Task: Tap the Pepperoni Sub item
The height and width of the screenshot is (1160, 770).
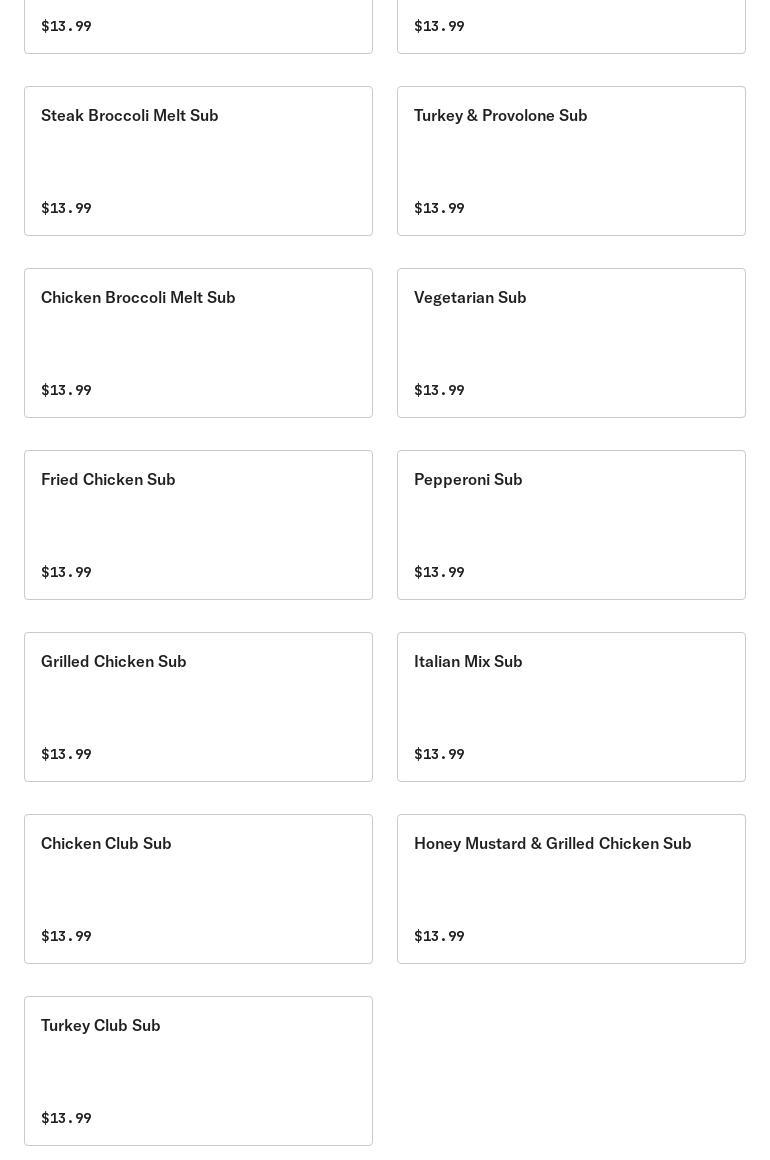Action: click(x=571, y=525)
